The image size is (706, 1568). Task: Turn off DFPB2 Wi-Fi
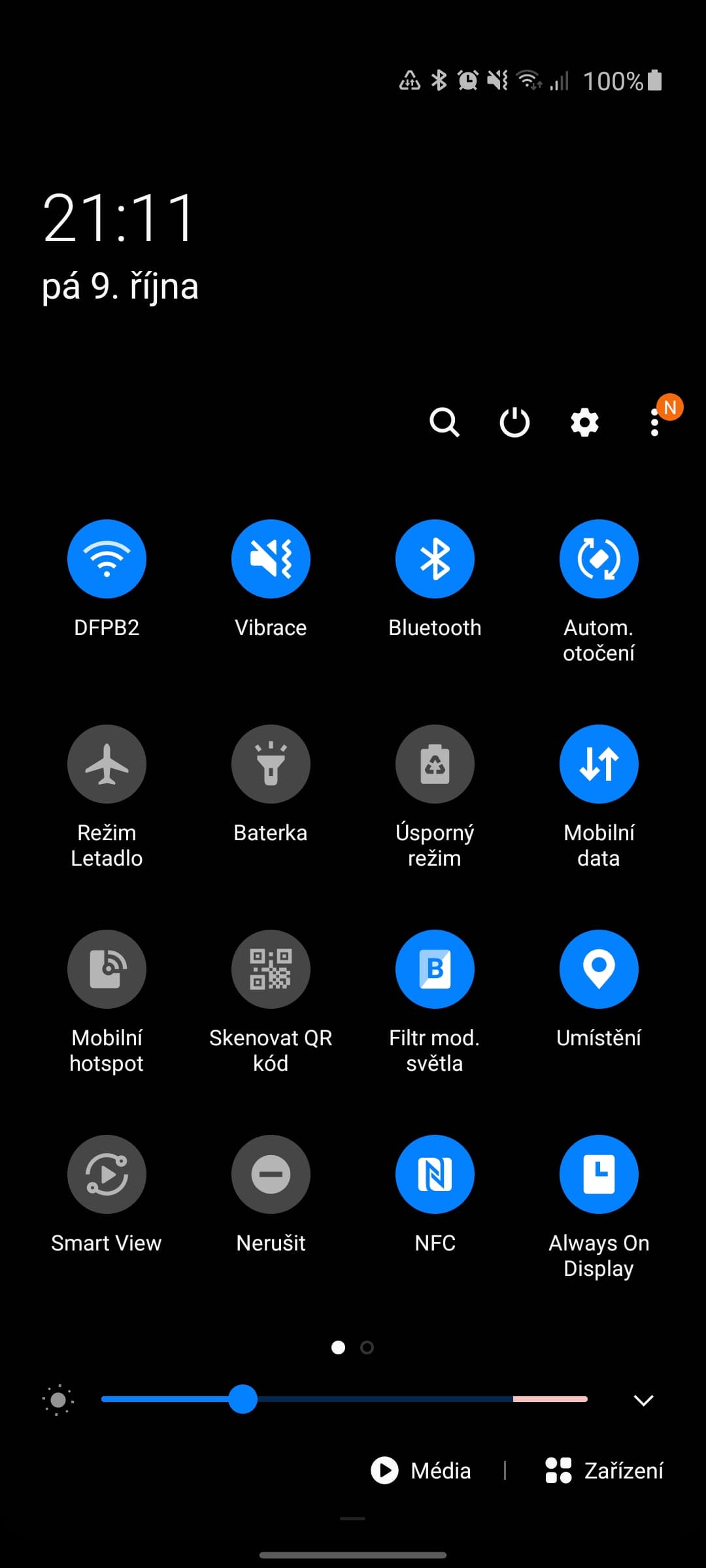(x=107, y=559)
